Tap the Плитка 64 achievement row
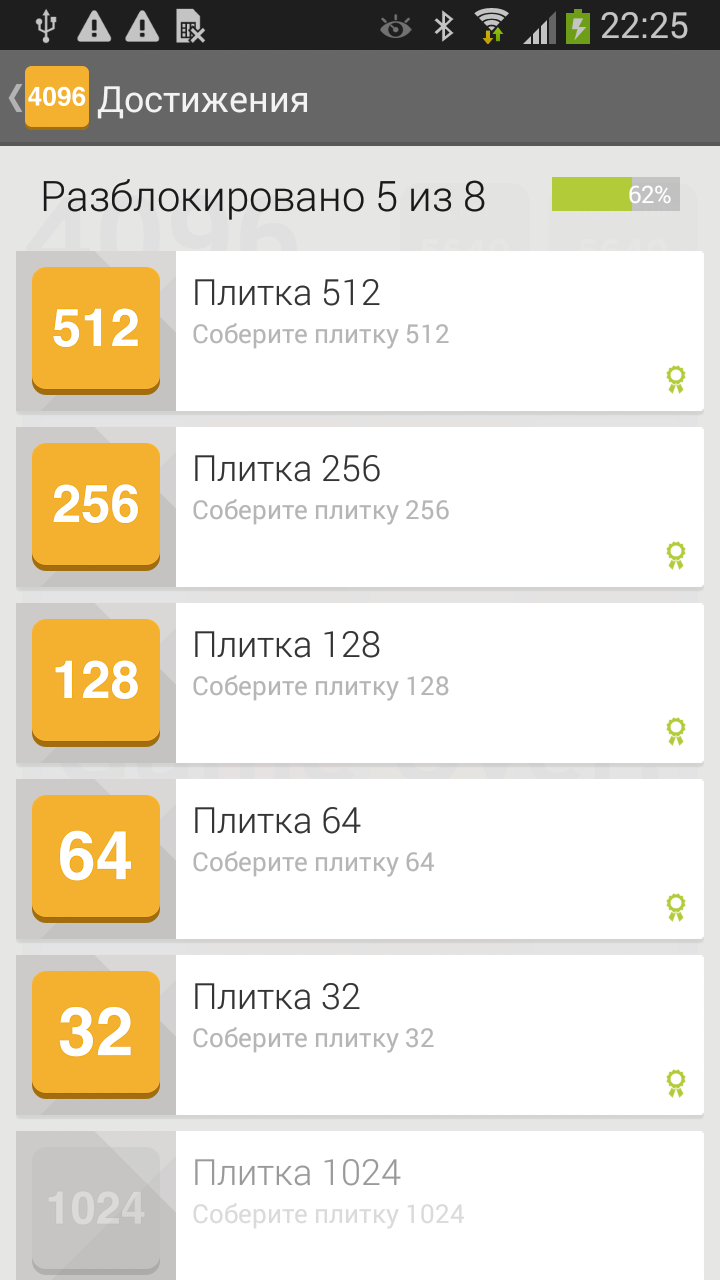The width and height of the screenshot is (720, 1280). (360, 859)
